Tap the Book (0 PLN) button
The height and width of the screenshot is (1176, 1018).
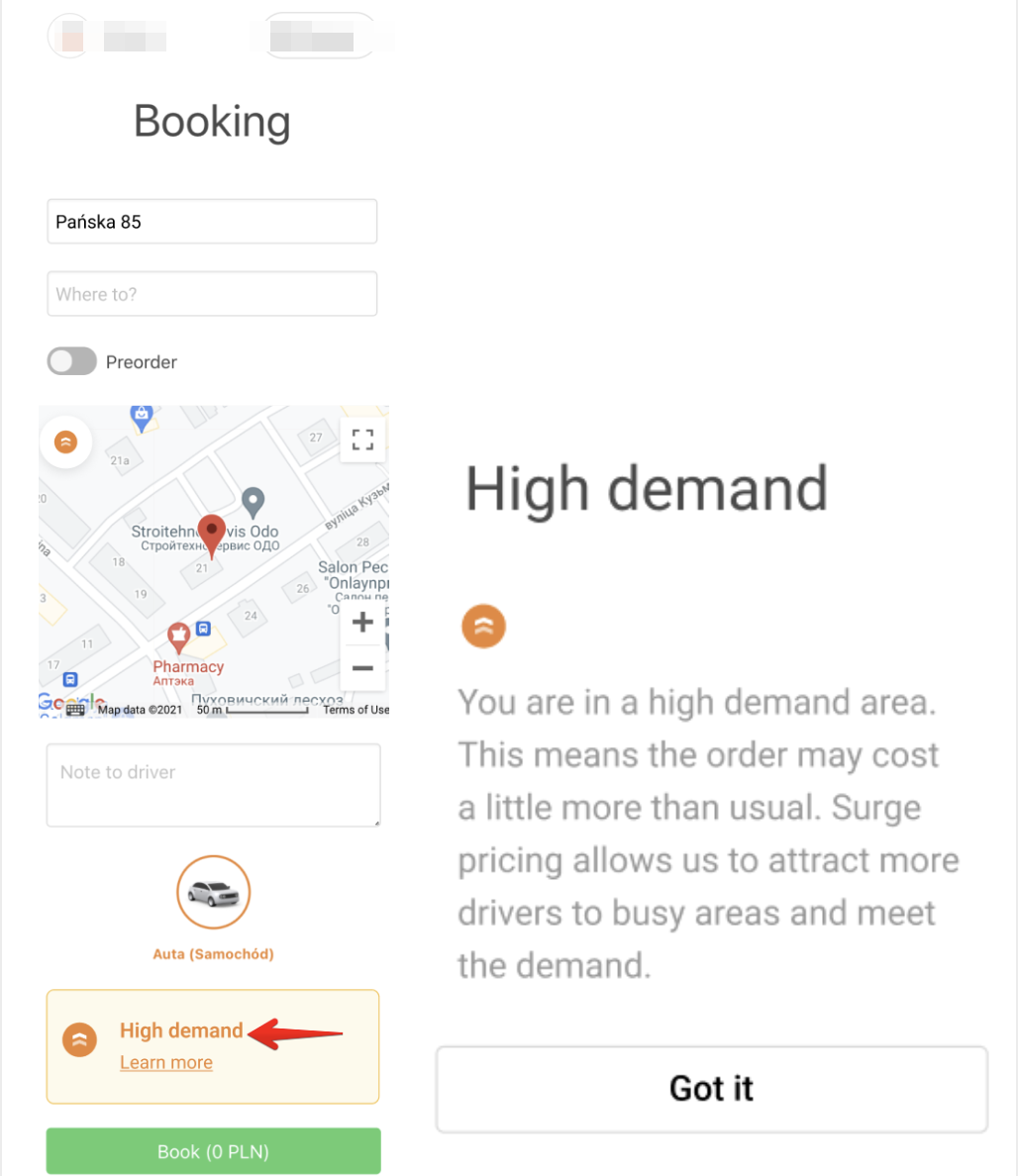coord(213,1151)
